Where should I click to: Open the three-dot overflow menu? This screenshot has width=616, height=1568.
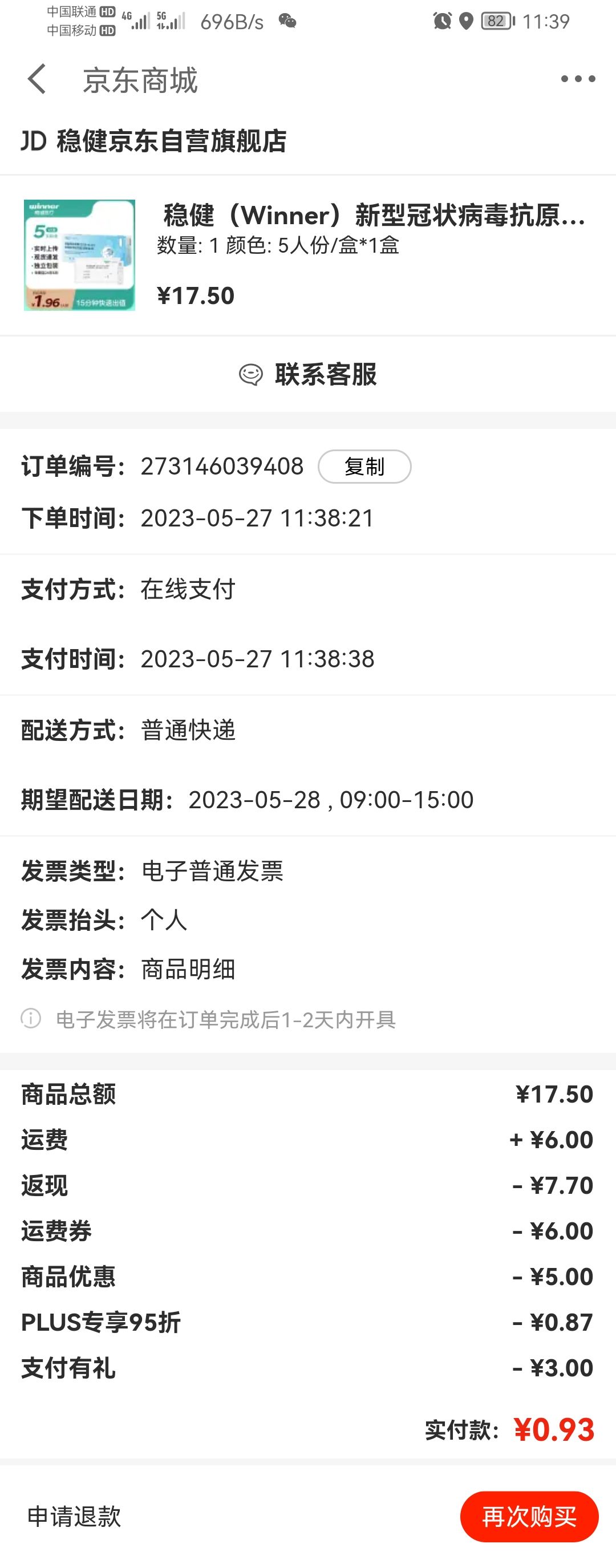point(578,79)
